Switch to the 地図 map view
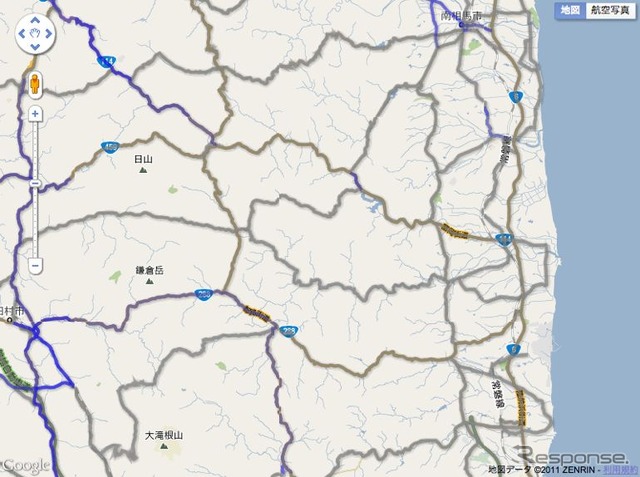This screenshot has width=640, height=477. point(570,10)
